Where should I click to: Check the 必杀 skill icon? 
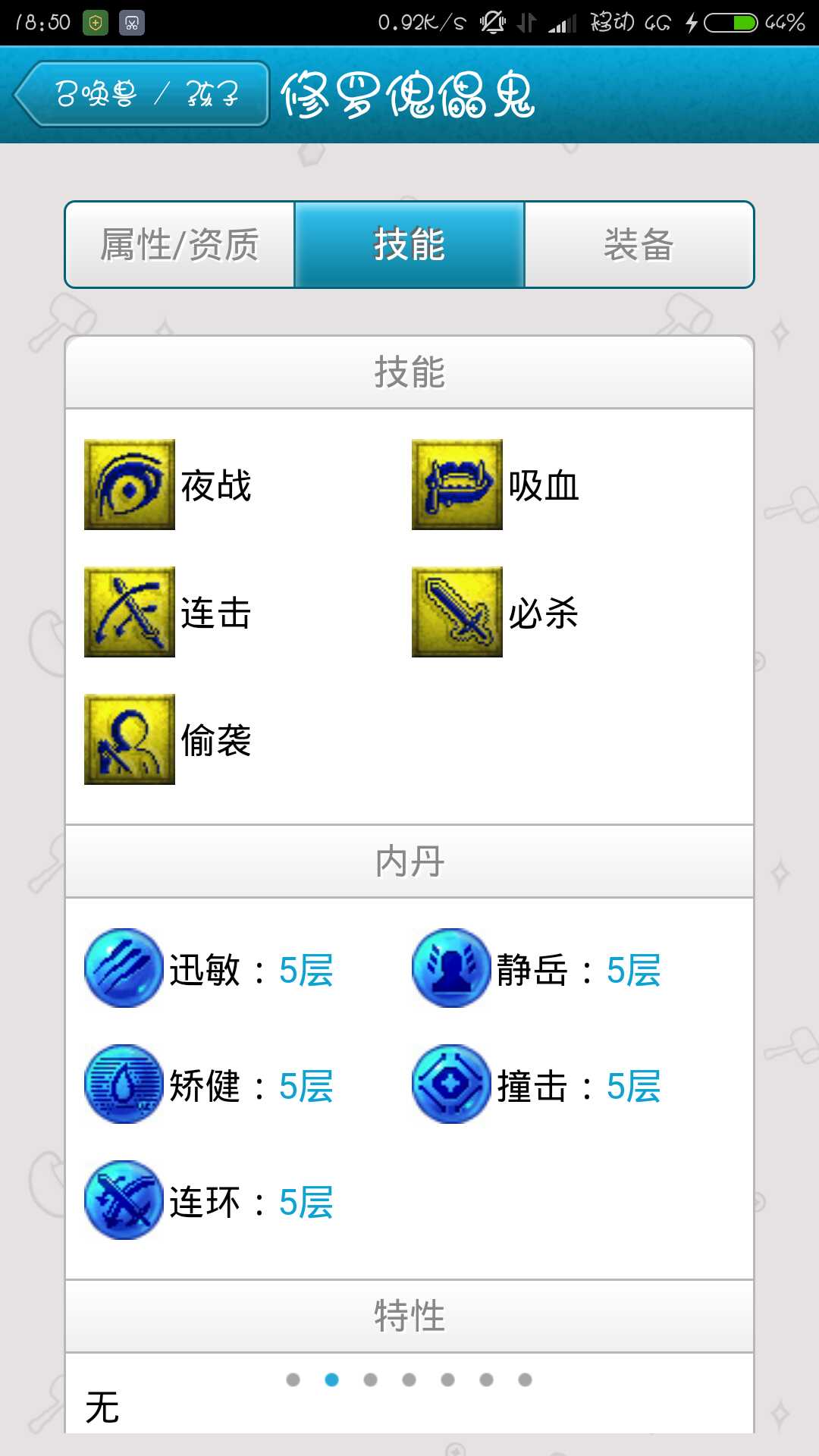457,612
